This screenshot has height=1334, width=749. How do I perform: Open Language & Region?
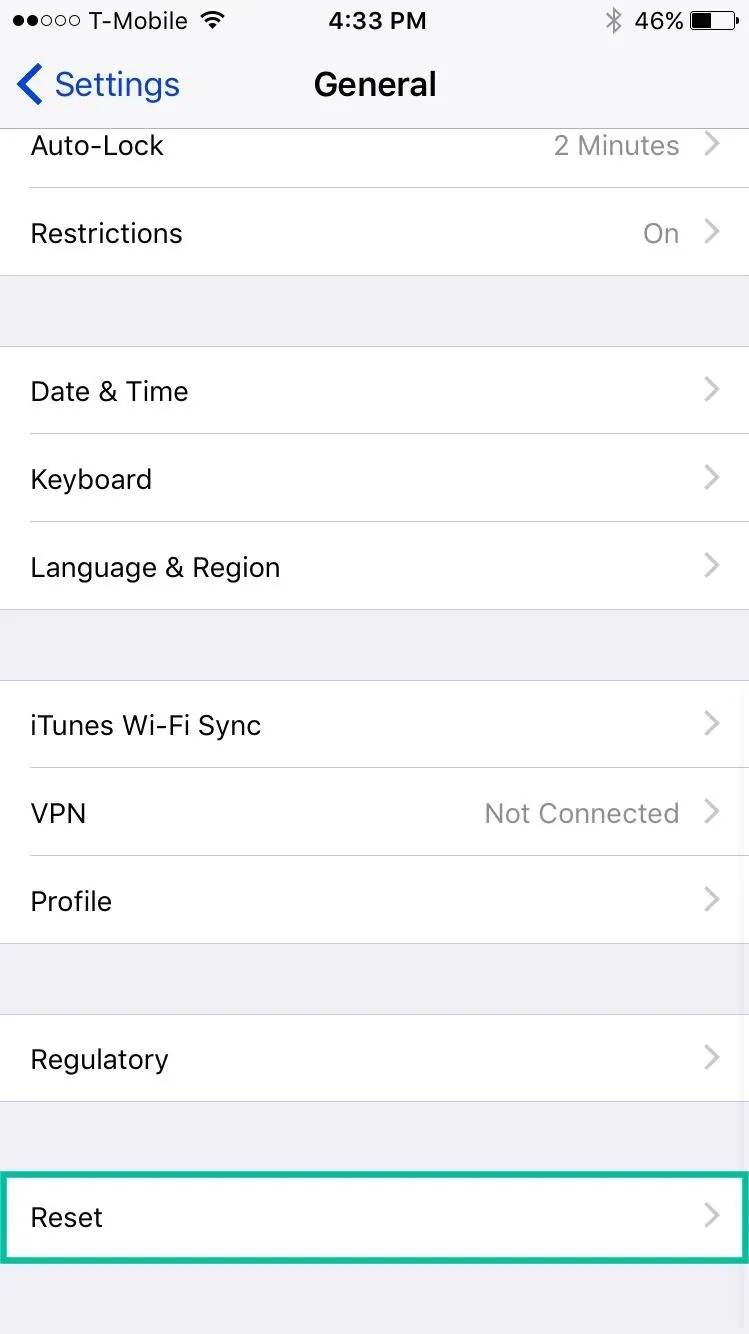[374, 566]
